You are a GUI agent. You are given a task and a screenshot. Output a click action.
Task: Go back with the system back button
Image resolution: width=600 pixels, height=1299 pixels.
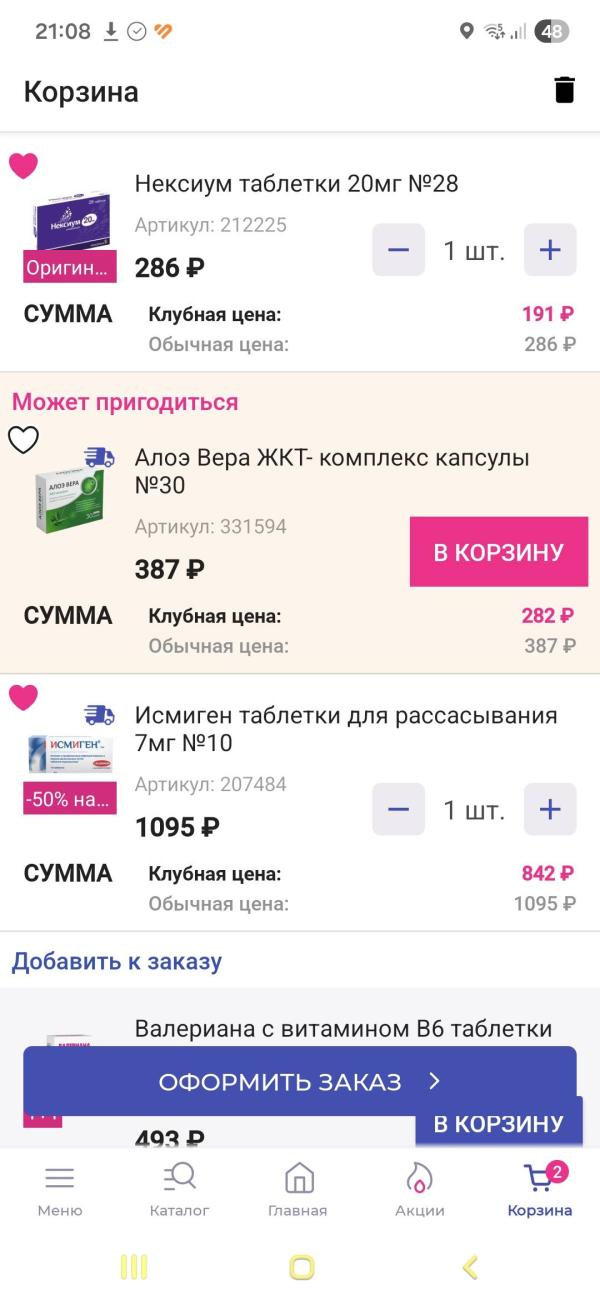coord(469,1268)
